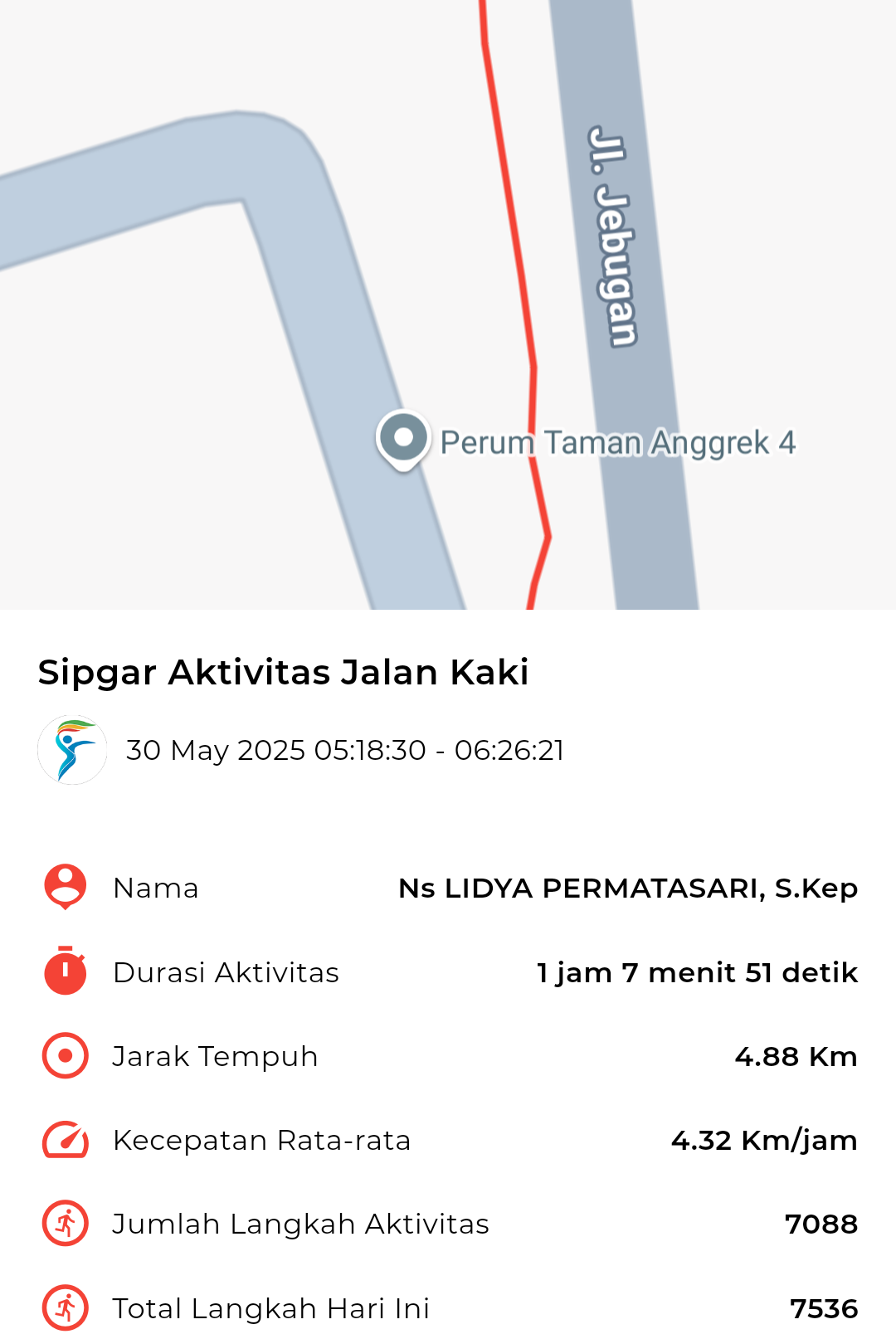This screenshot has height=1334, width=896.
Task: Select the Sipgar Aktivitas Jalan Kaki title
Action: (x=284, y=672)
